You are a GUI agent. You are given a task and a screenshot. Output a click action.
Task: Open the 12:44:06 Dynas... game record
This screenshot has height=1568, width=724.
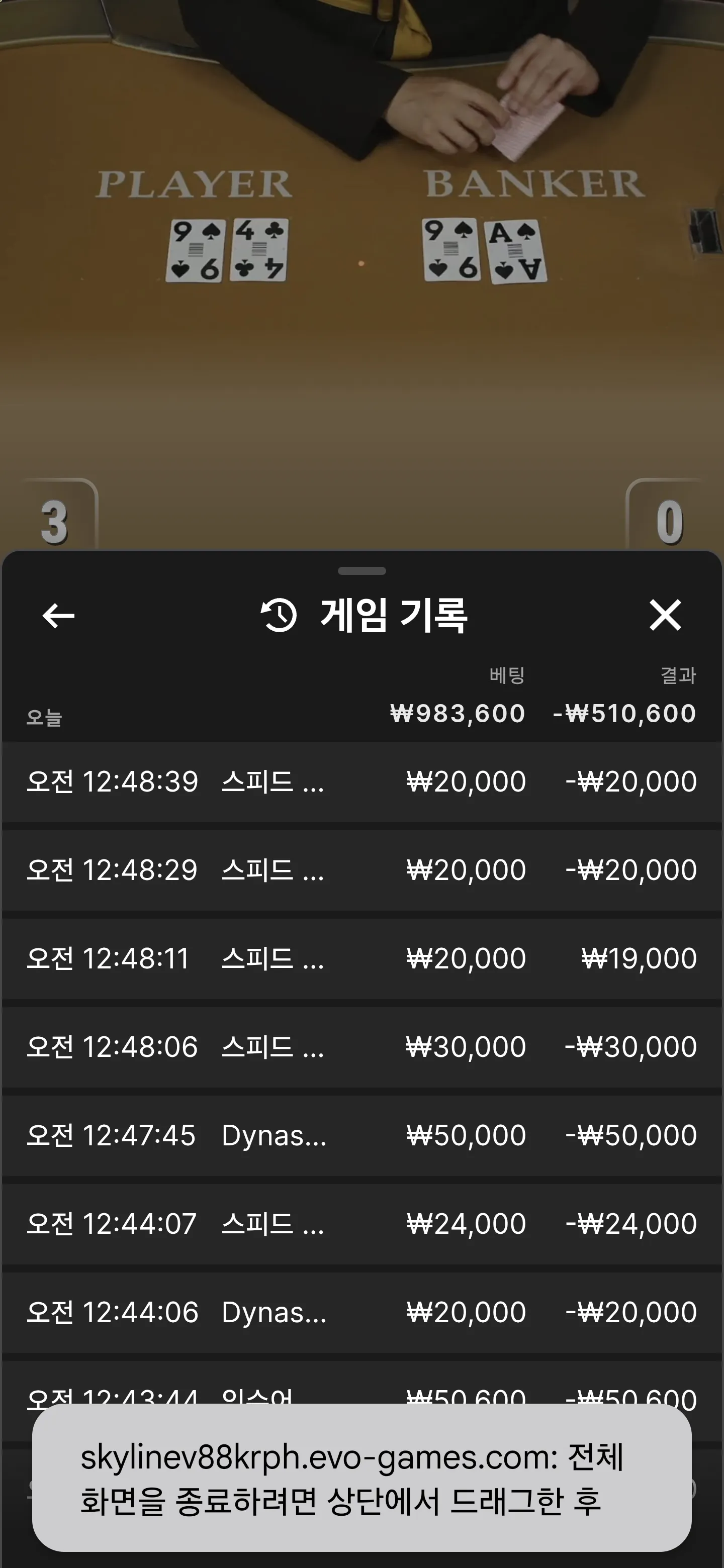point(361,1312)
